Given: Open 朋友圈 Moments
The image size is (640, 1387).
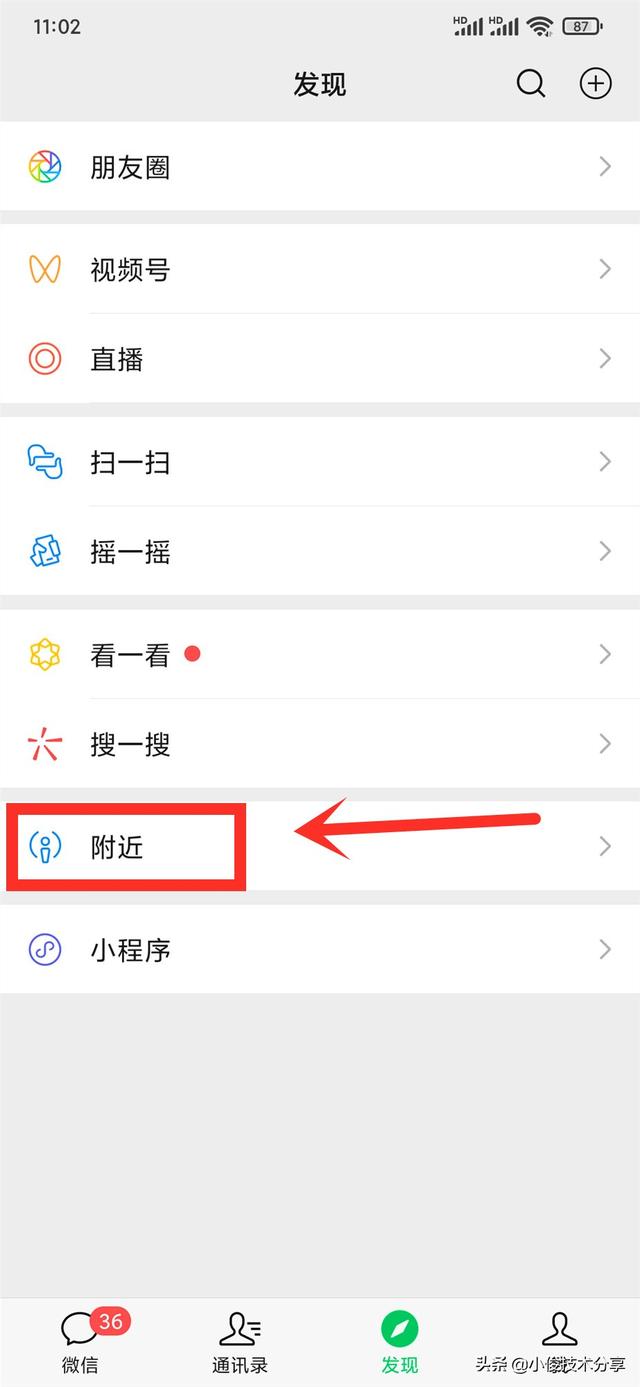Looking at the screenshot, I should pyautogui.click(x=320, y=167).
